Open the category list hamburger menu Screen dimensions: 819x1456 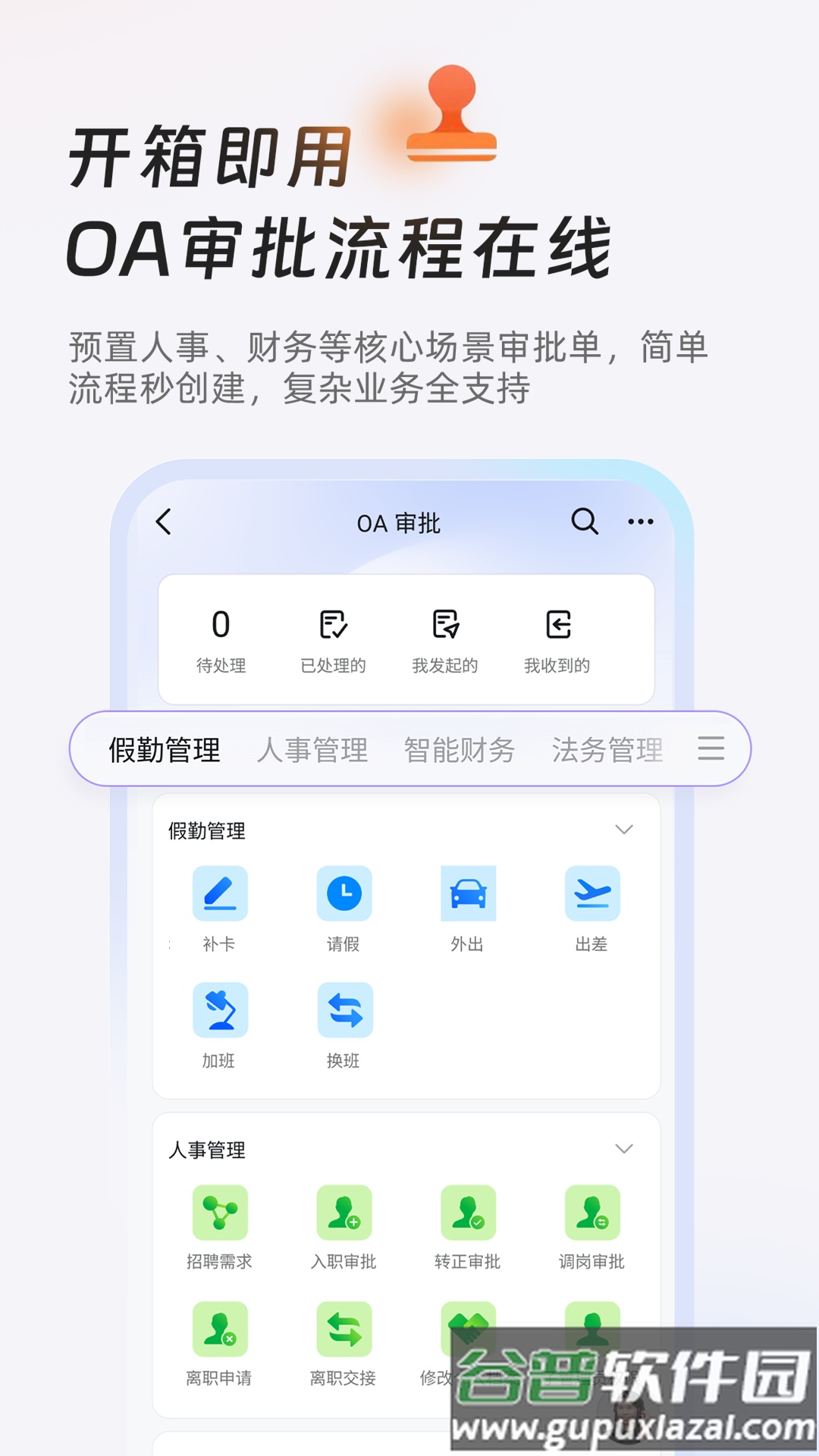tap(711, 750)
